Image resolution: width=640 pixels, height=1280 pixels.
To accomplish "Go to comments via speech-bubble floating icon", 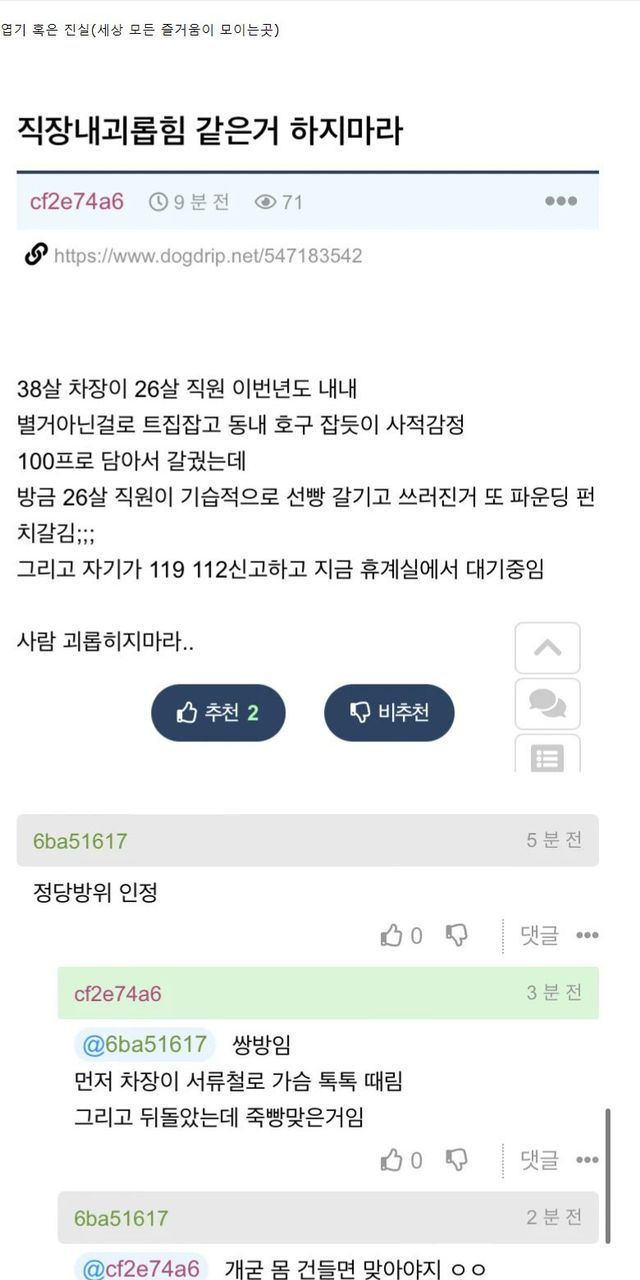I will (547, 704).
